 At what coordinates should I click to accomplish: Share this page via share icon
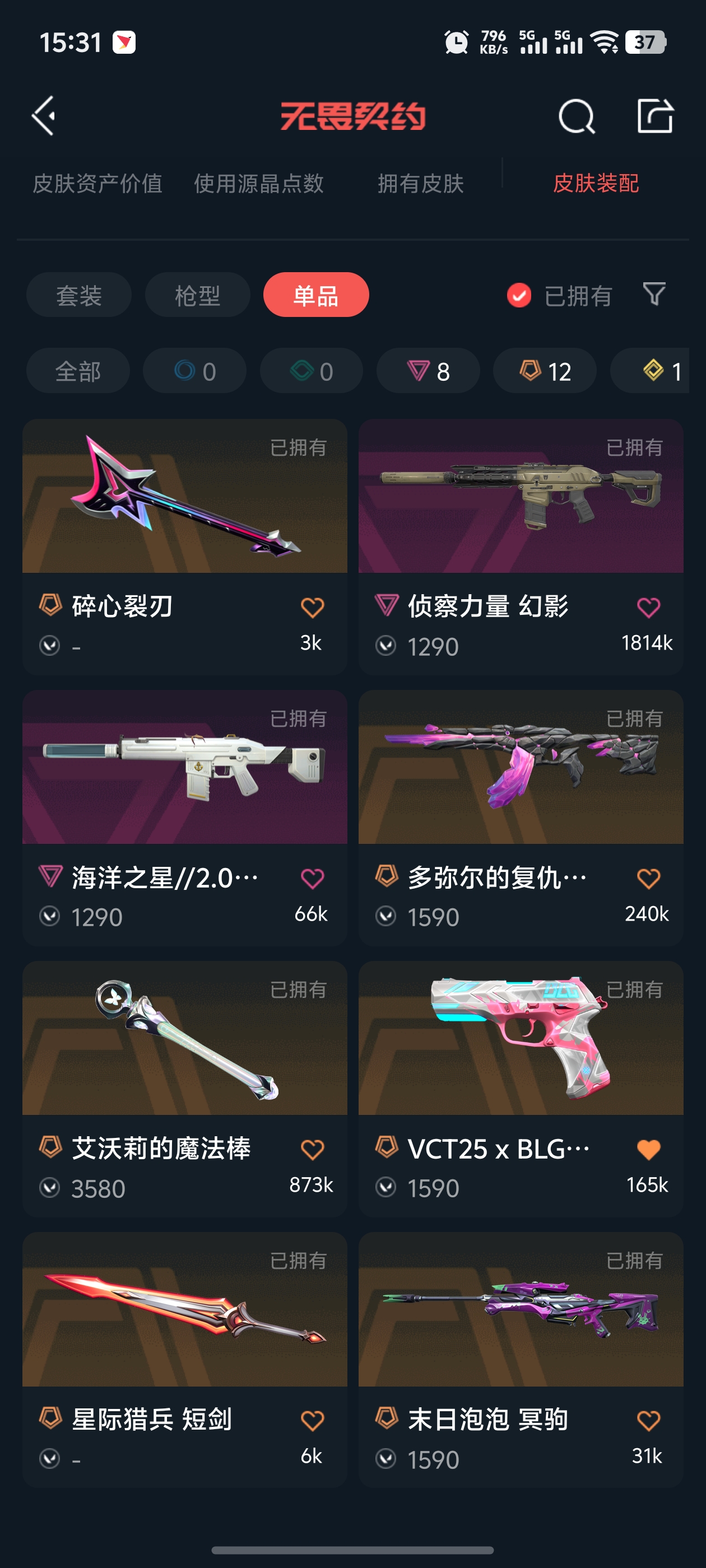coord(655,116)
